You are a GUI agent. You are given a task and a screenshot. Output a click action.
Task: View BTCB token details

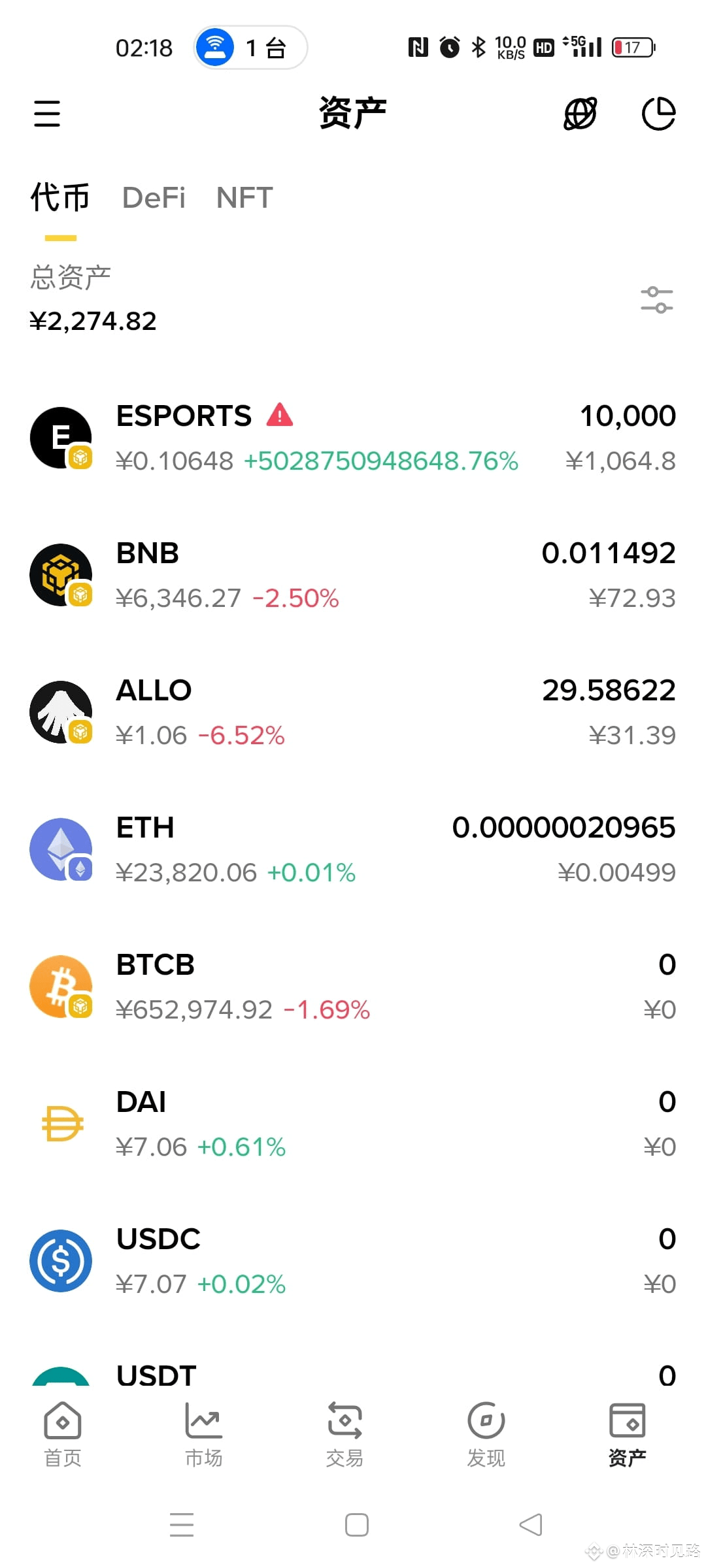pyautogui.click(x=353, y=987)
